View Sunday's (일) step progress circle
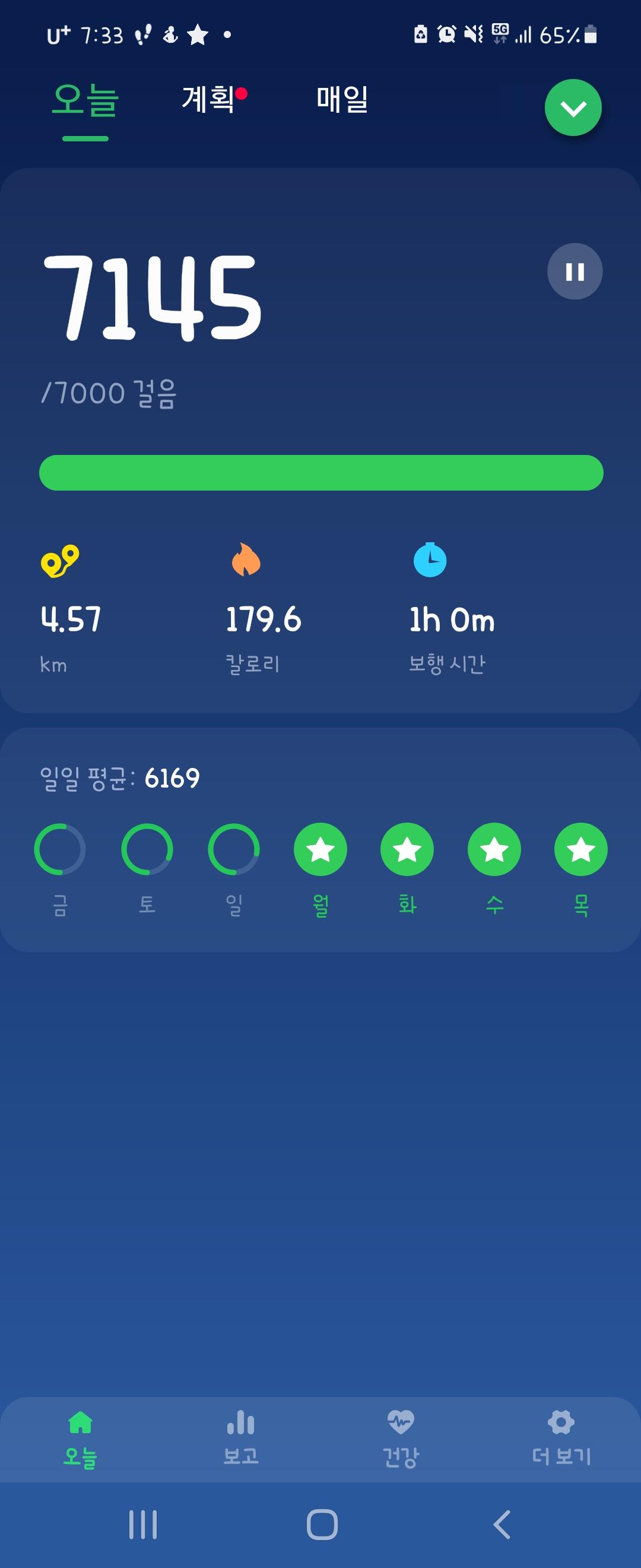Viewport: 641px width, 1568px height. [233, 849]
